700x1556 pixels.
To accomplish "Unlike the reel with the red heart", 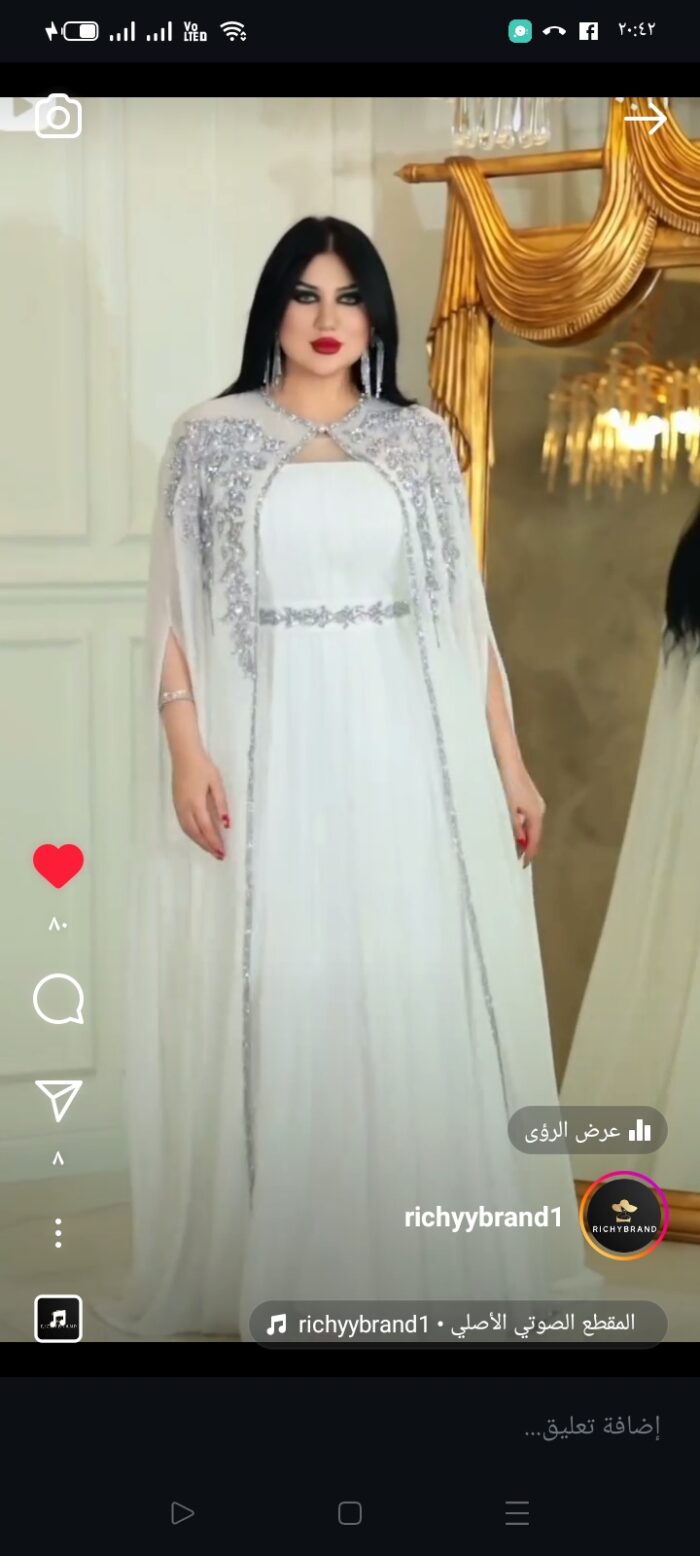I will (58, 865).
